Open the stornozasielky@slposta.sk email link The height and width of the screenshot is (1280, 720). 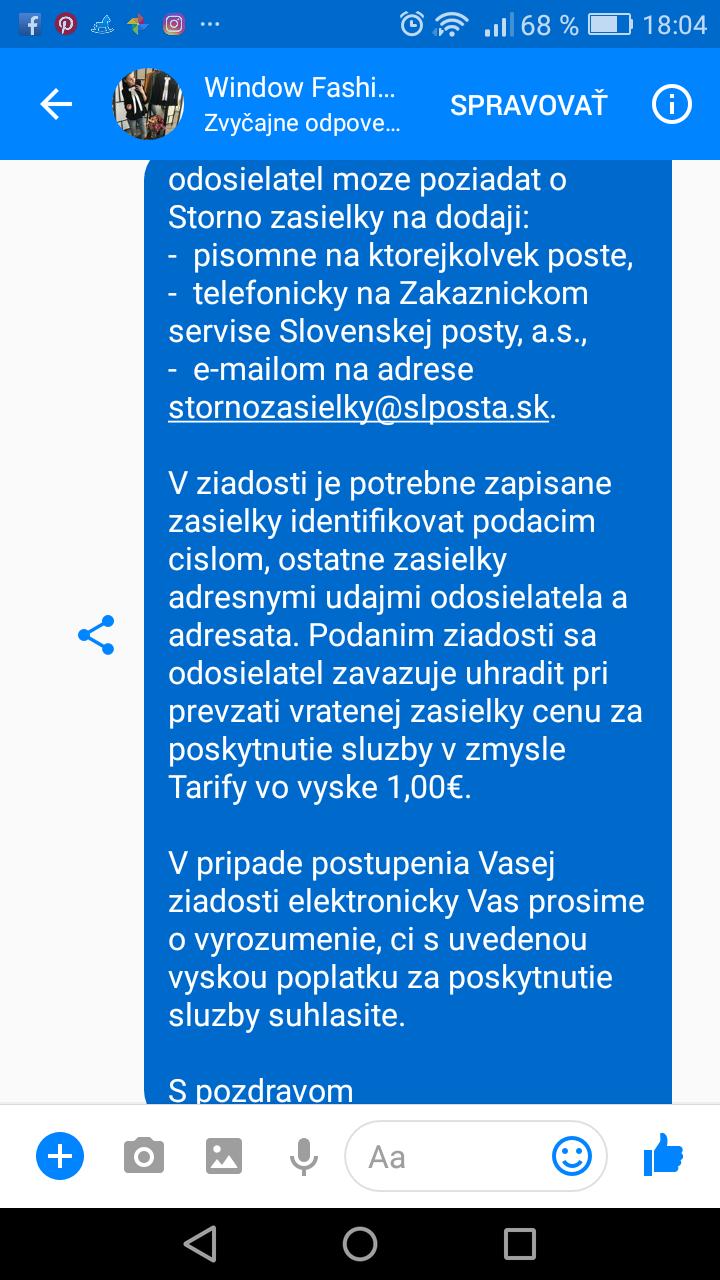pos(358,408)
